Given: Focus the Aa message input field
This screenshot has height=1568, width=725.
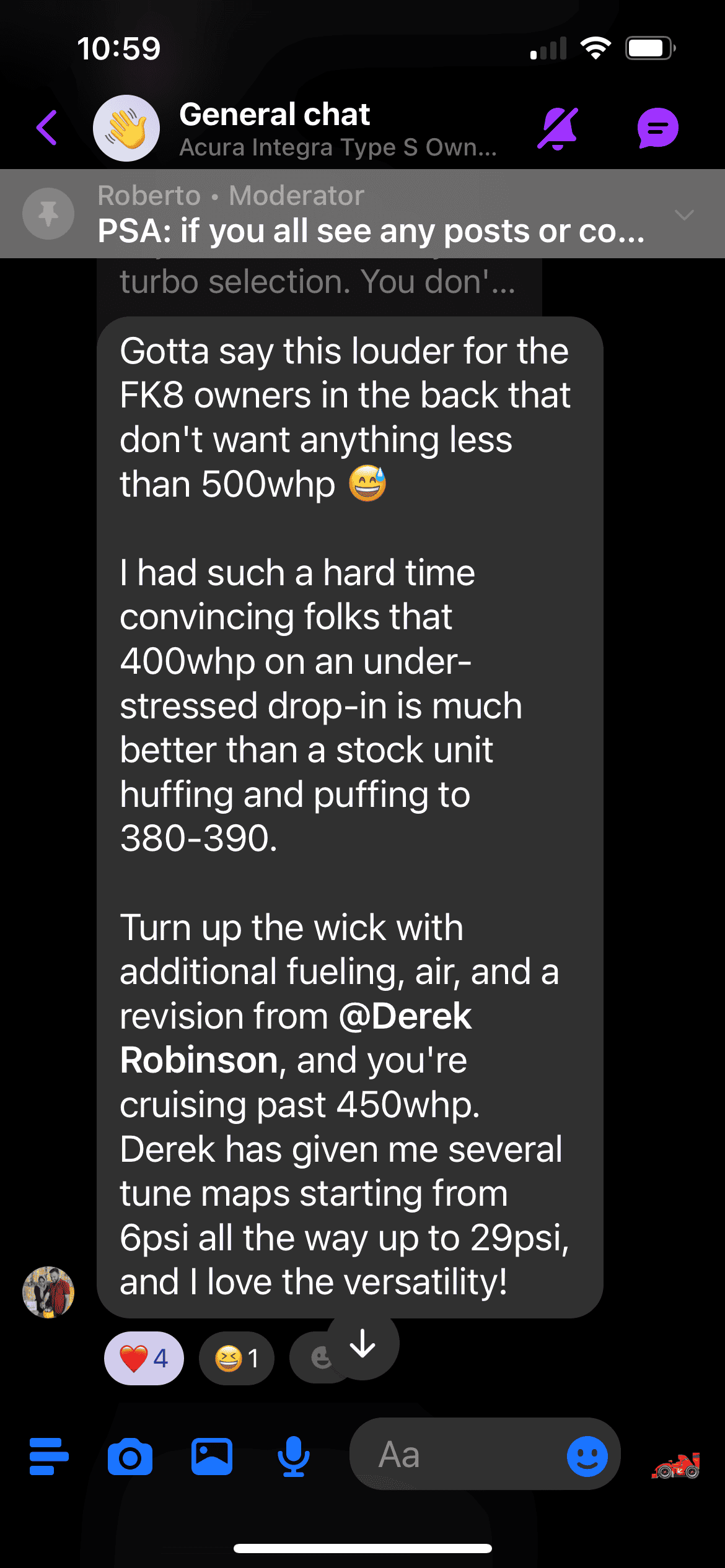Looking at the screenshot, I should 459,1455.
